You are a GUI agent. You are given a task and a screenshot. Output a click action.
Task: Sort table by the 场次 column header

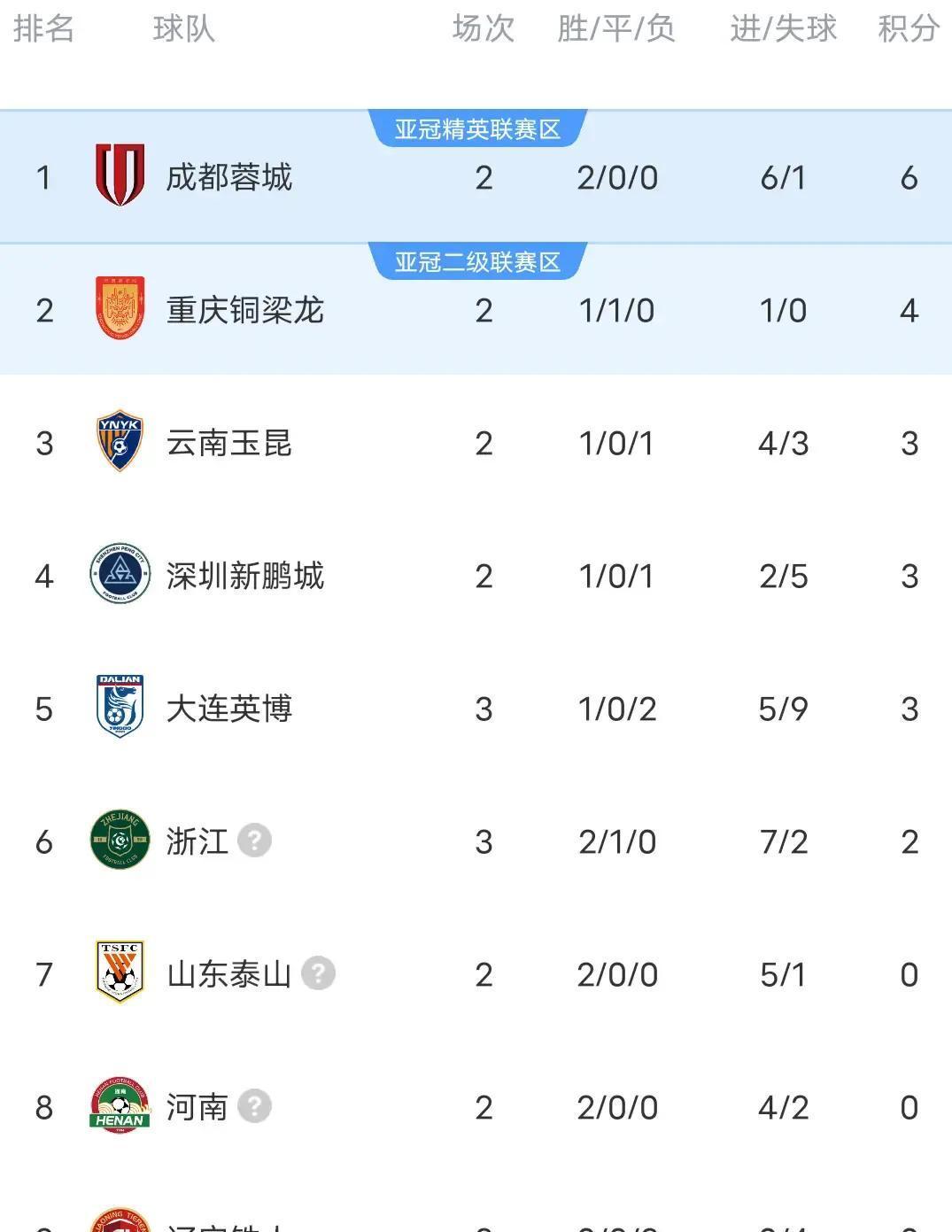pyautogui.click(x=484, y=29)
